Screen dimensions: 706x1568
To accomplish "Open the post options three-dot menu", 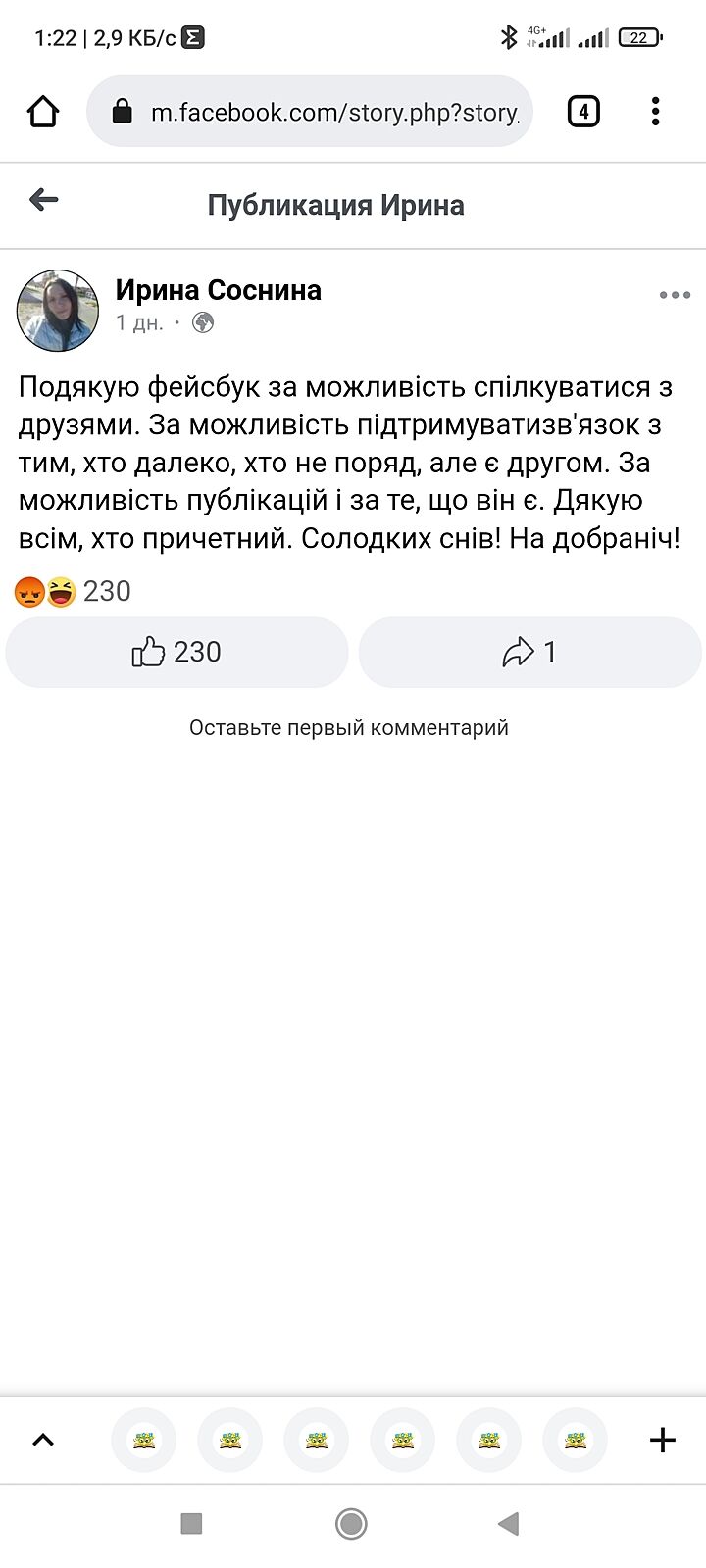I will tap(675, 295).
